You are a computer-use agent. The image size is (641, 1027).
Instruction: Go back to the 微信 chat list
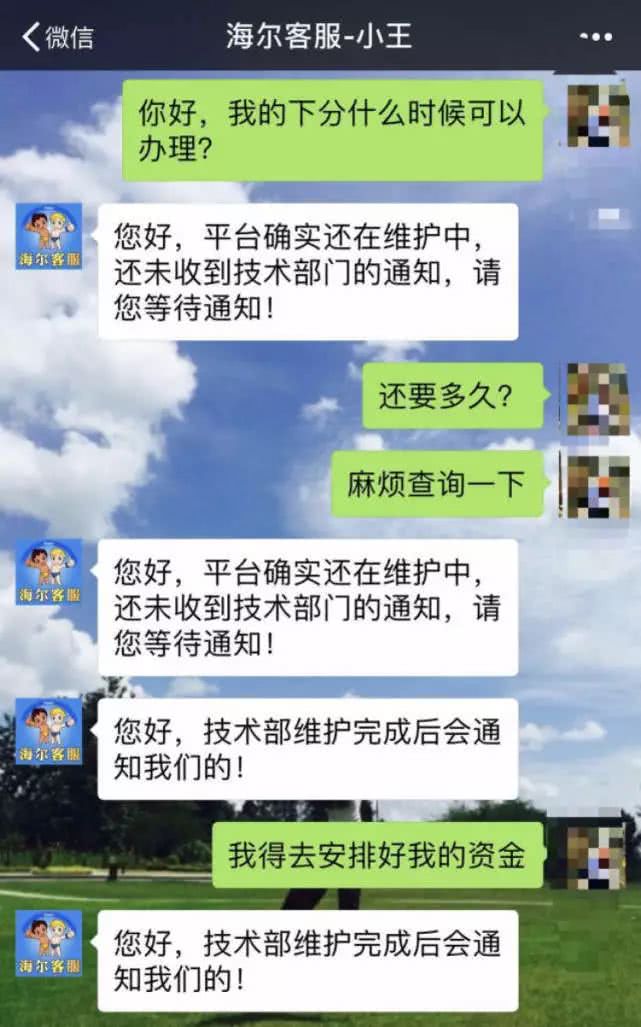(57, 37)
